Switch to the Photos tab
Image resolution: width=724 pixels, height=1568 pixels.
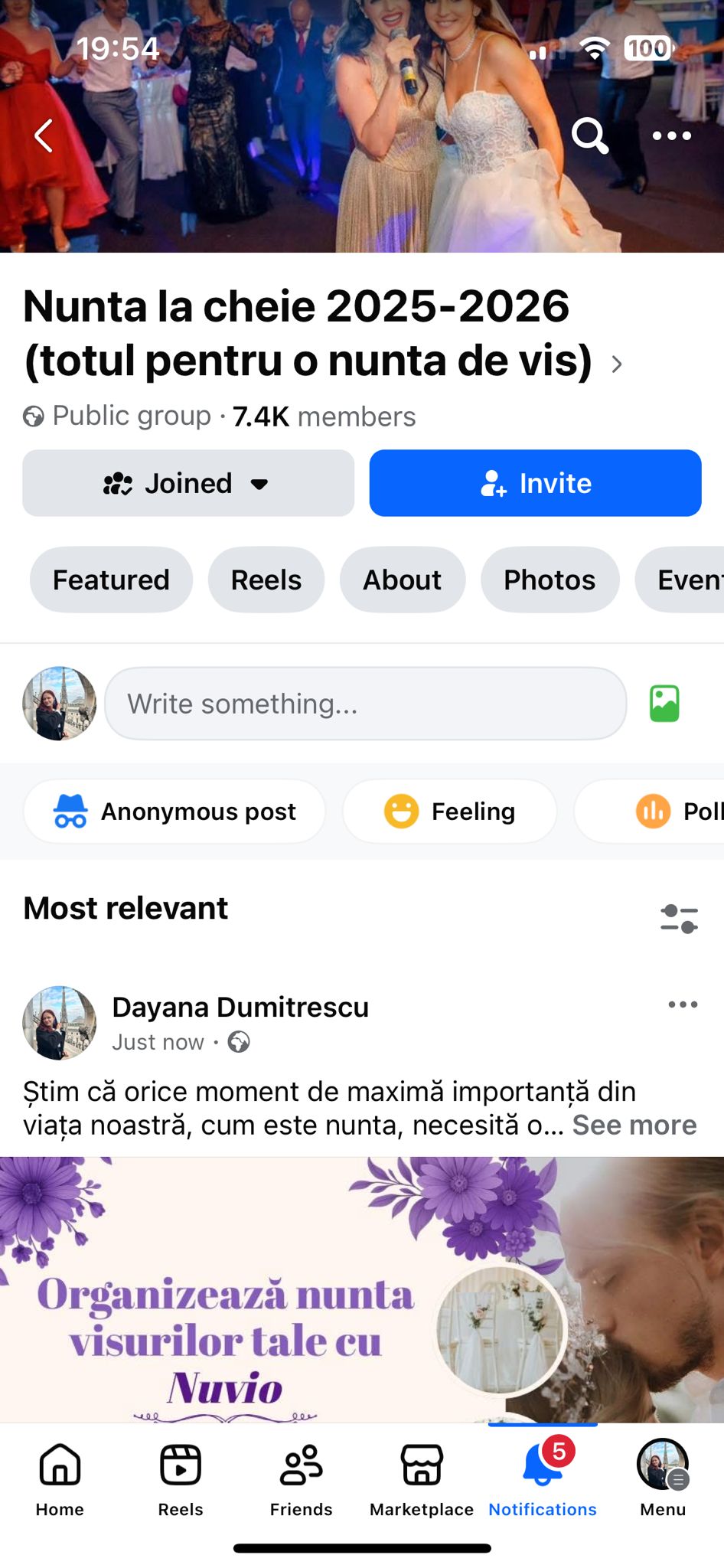550,580
